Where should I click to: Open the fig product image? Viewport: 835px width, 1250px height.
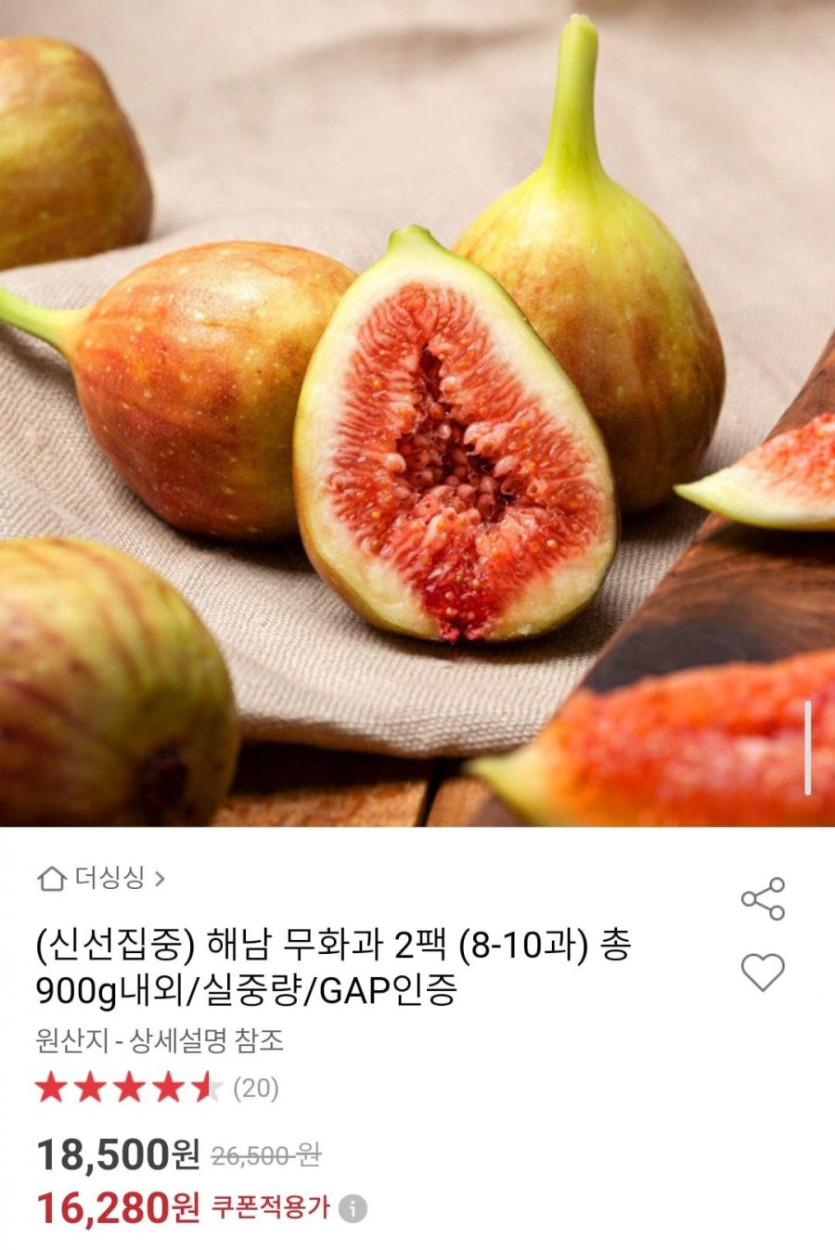coord(417,413)
